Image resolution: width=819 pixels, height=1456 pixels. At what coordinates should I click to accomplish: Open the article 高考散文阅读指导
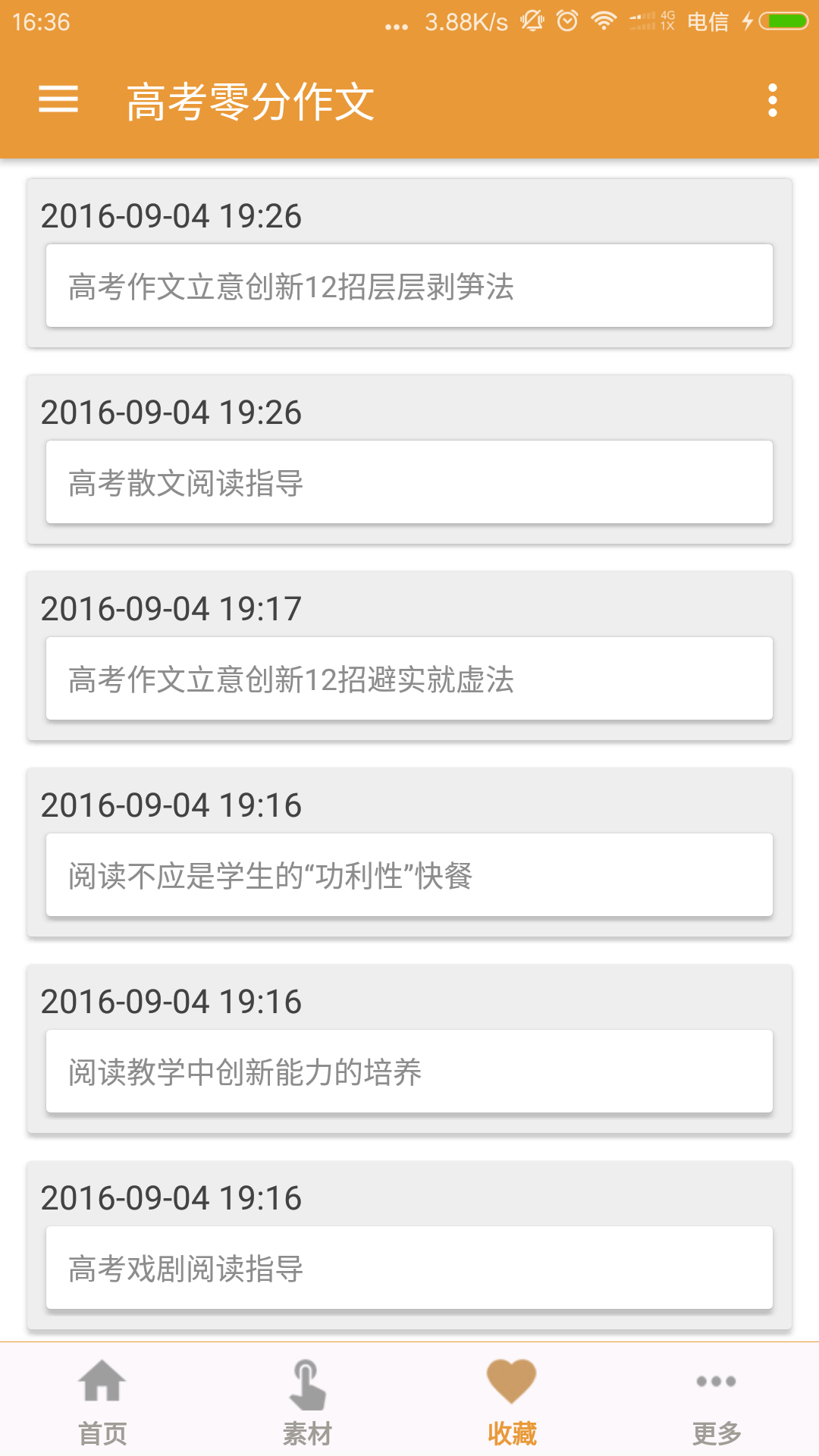(x=409, y=482)
